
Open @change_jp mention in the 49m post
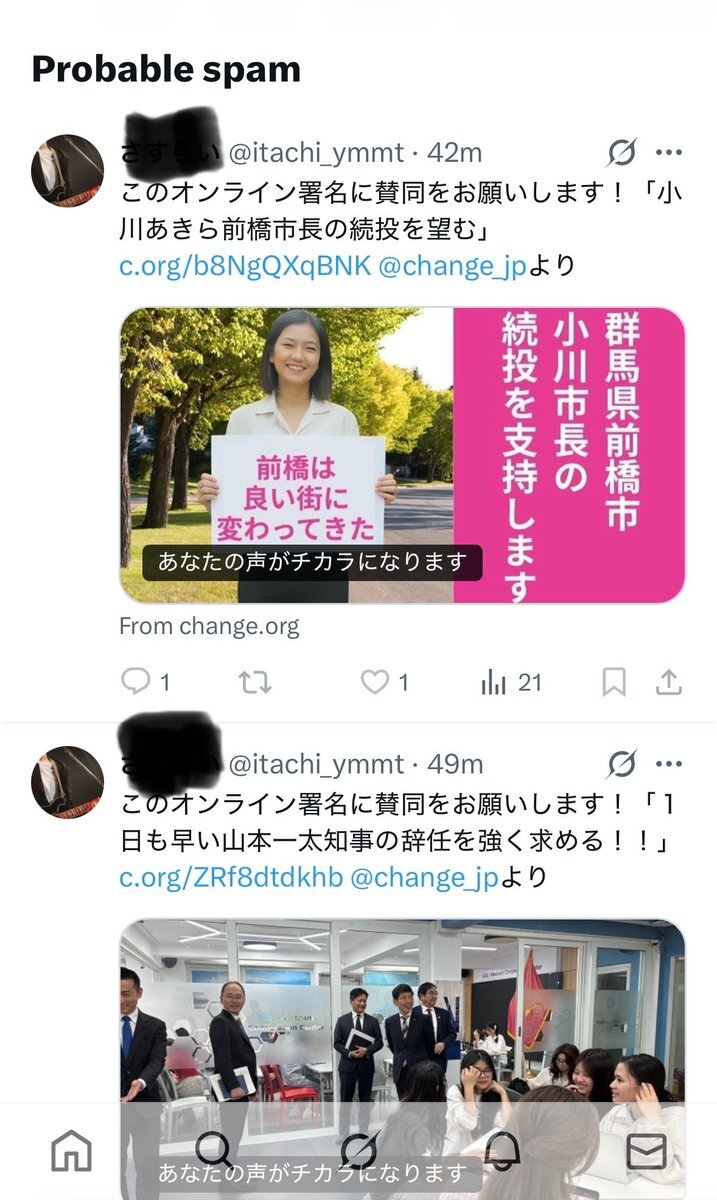point(424,877)
